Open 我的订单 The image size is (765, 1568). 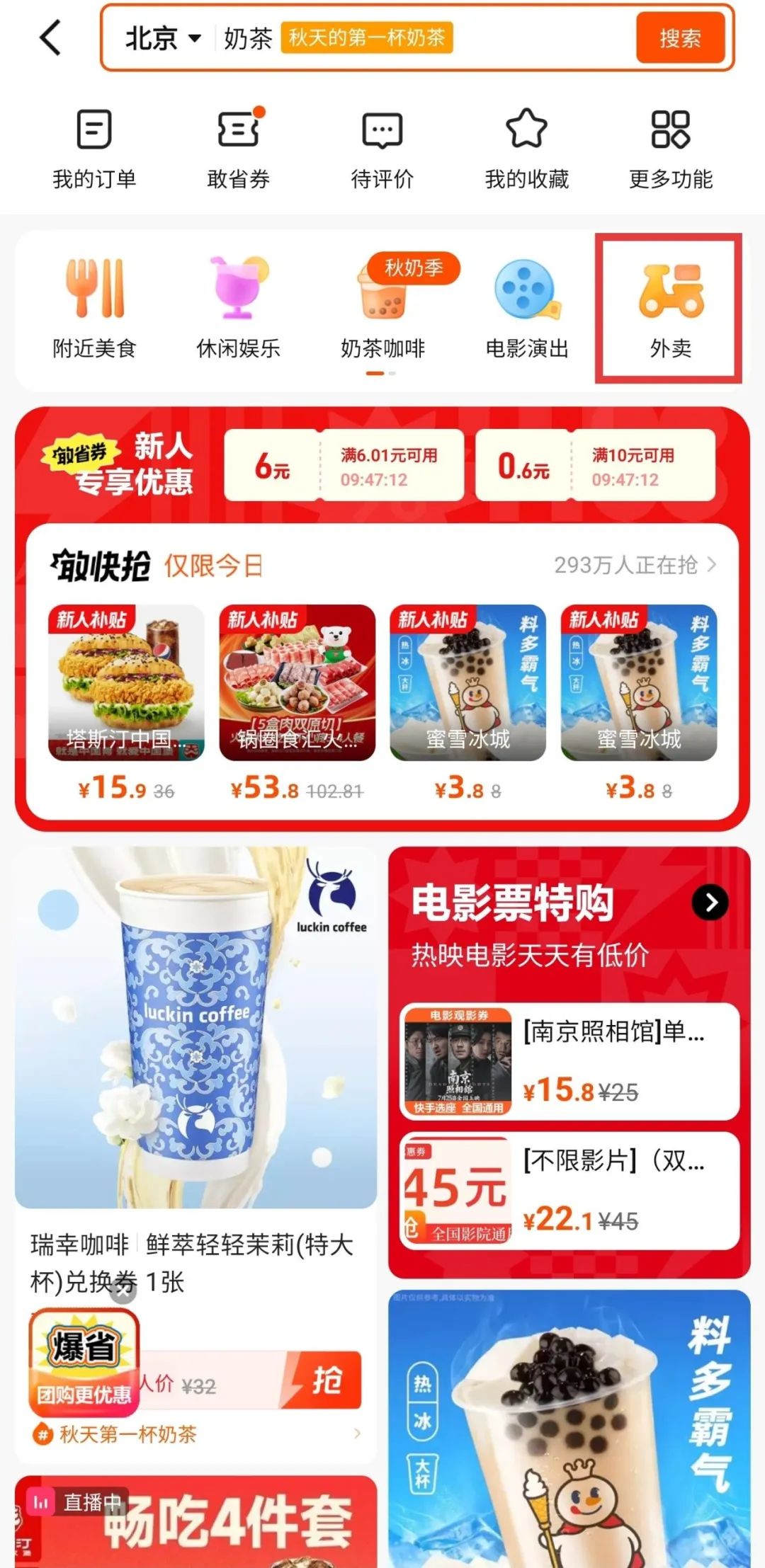click(94, 149)
